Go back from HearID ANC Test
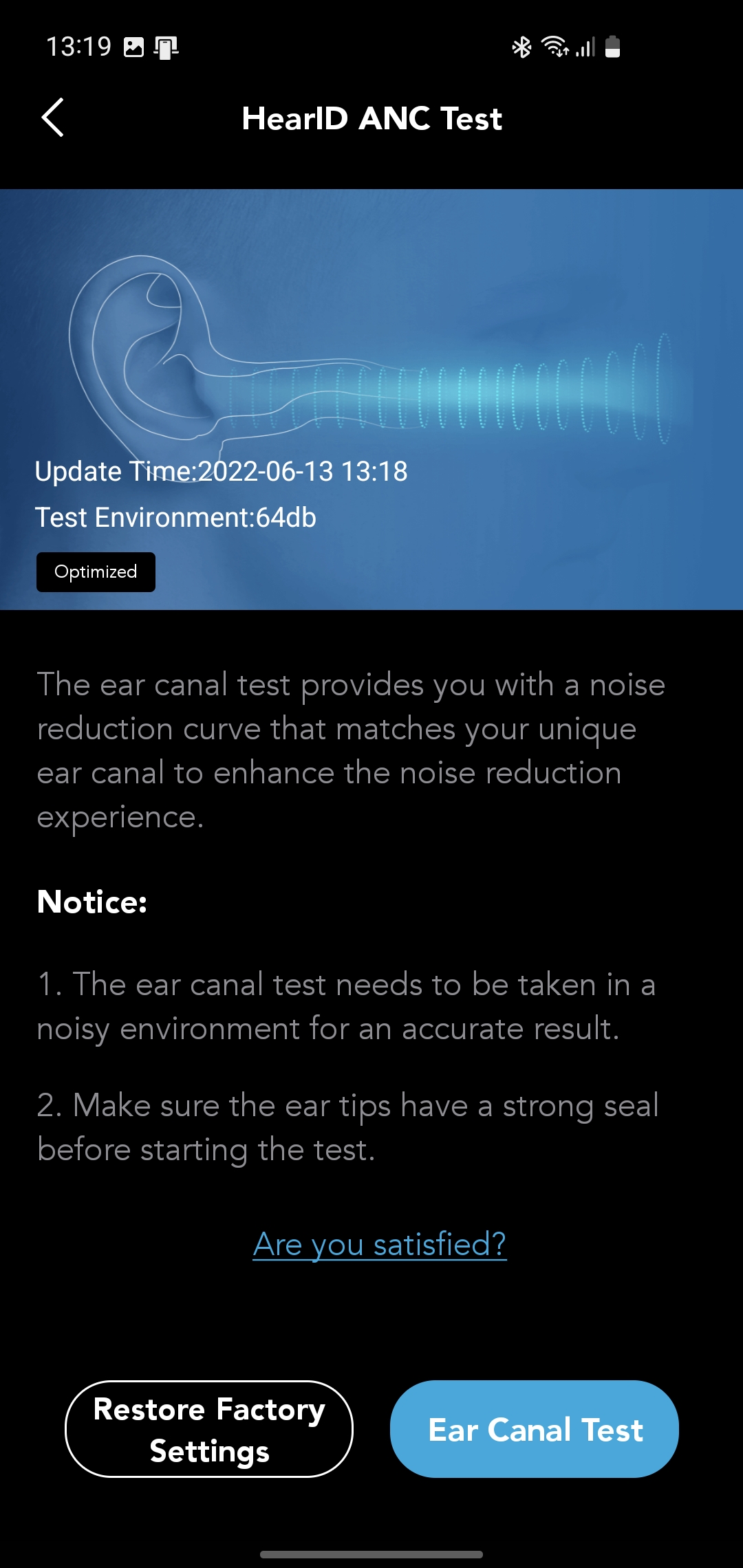 (53, 118)
